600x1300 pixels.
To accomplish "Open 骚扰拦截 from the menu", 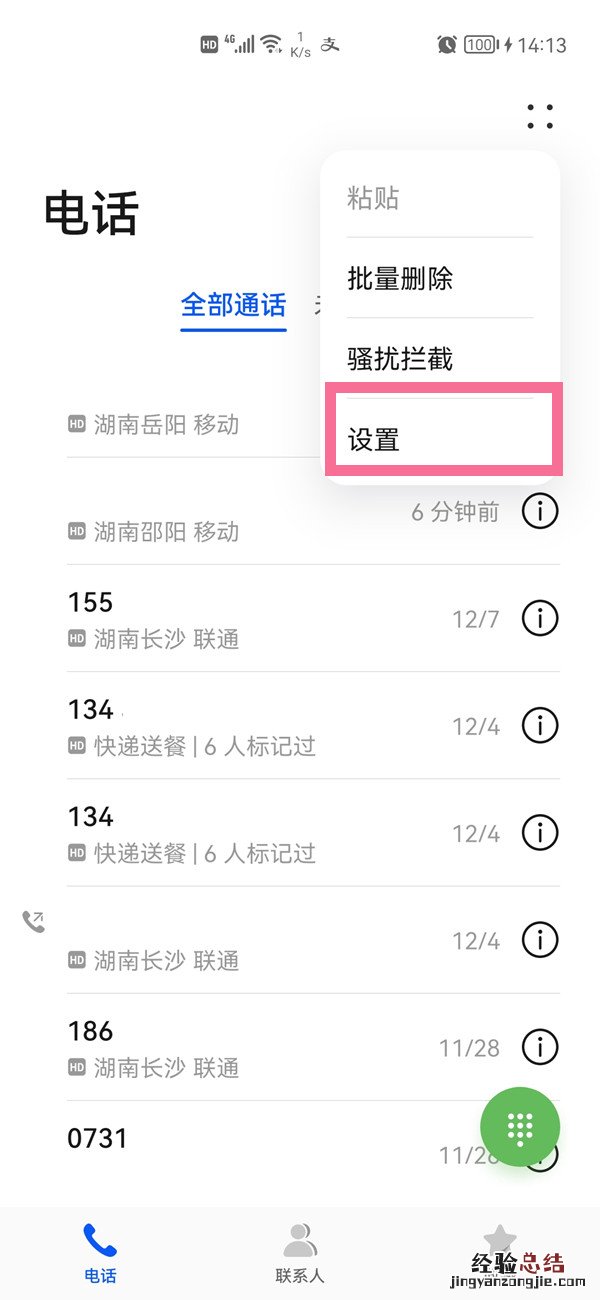I will (440, 358).
